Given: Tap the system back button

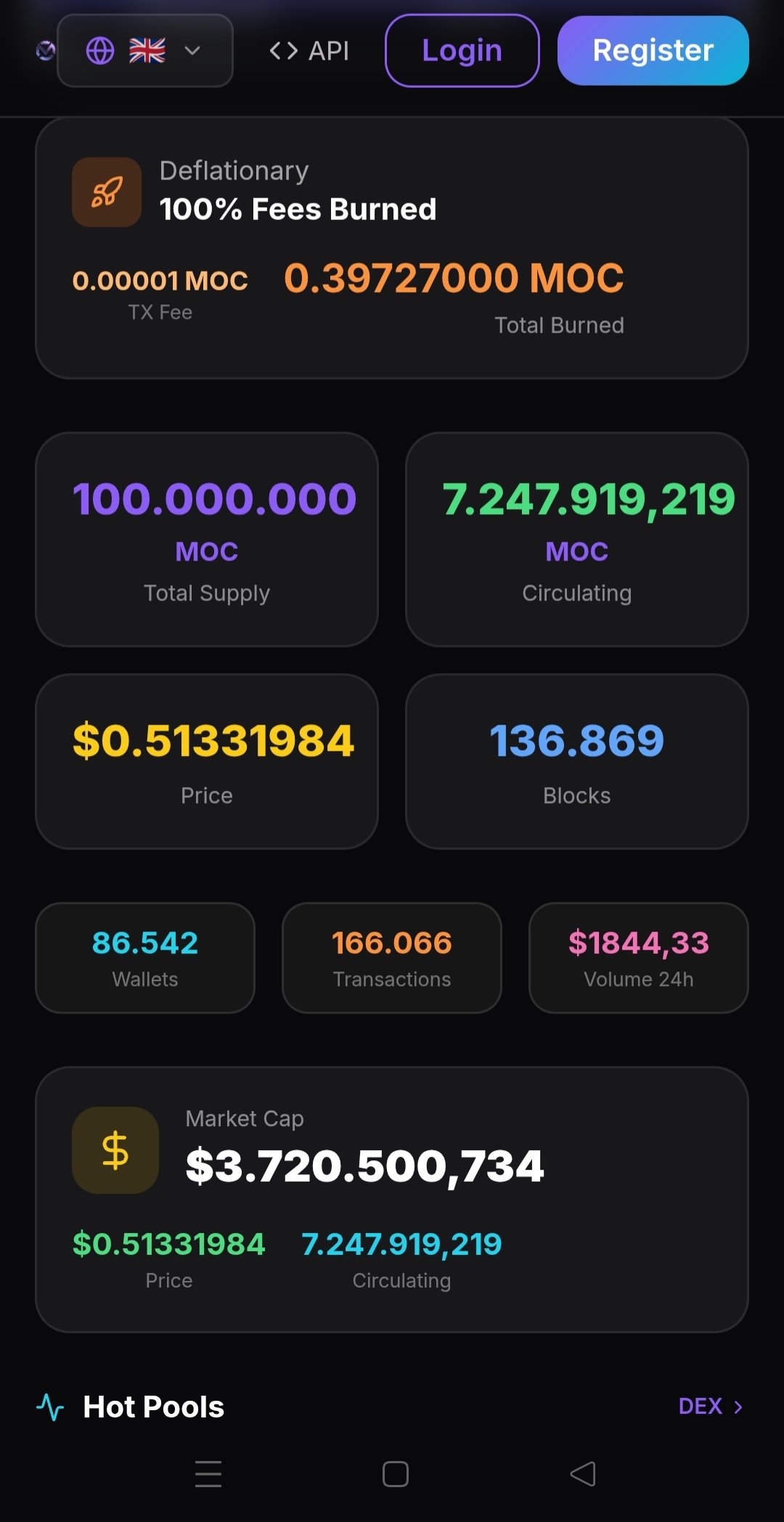Looking at the screenshot, I should (583, 1474).
